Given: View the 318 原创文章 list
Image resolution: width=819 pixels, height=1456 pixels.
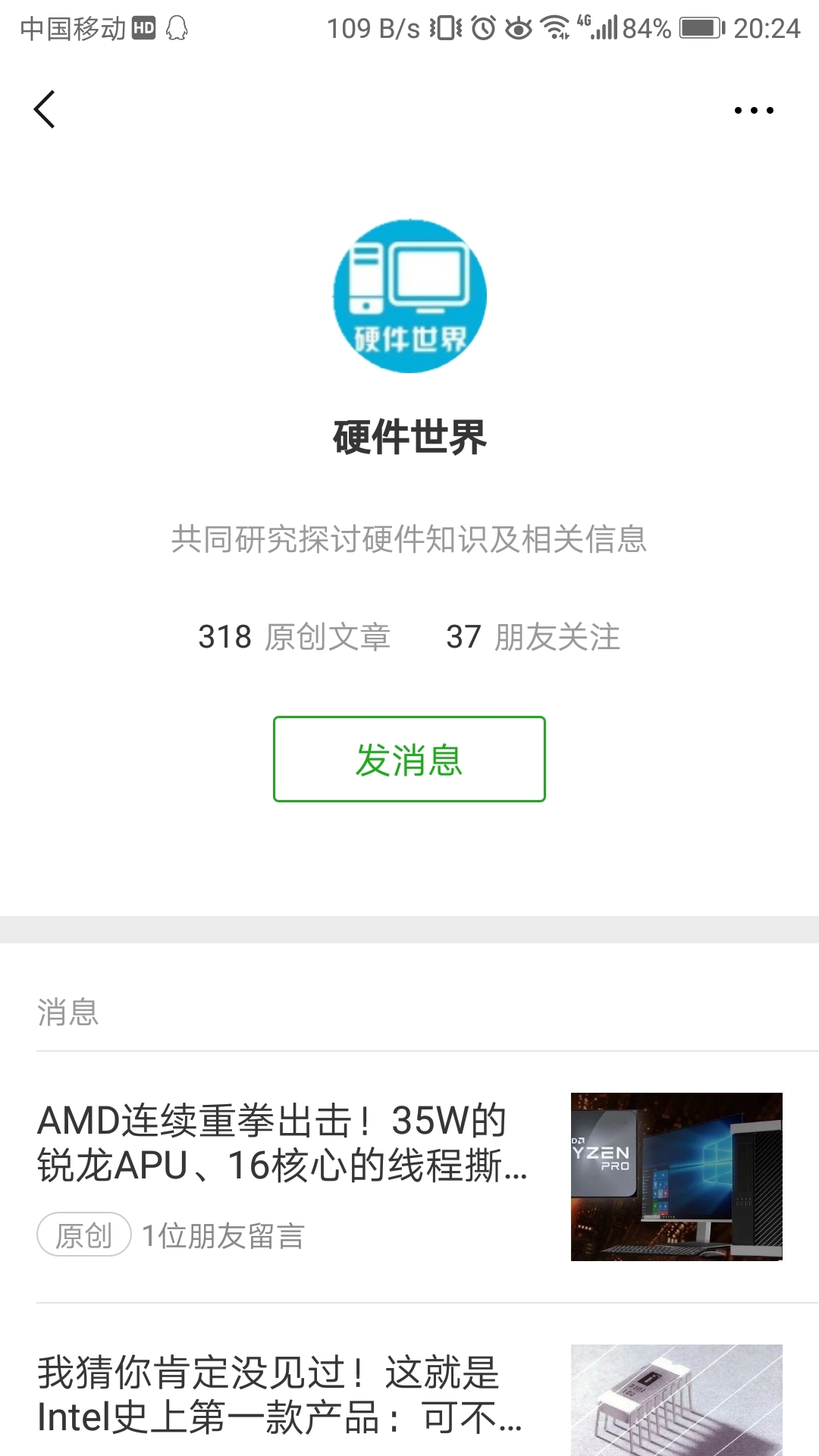Looking at the screenshot, I should (294, 637).
